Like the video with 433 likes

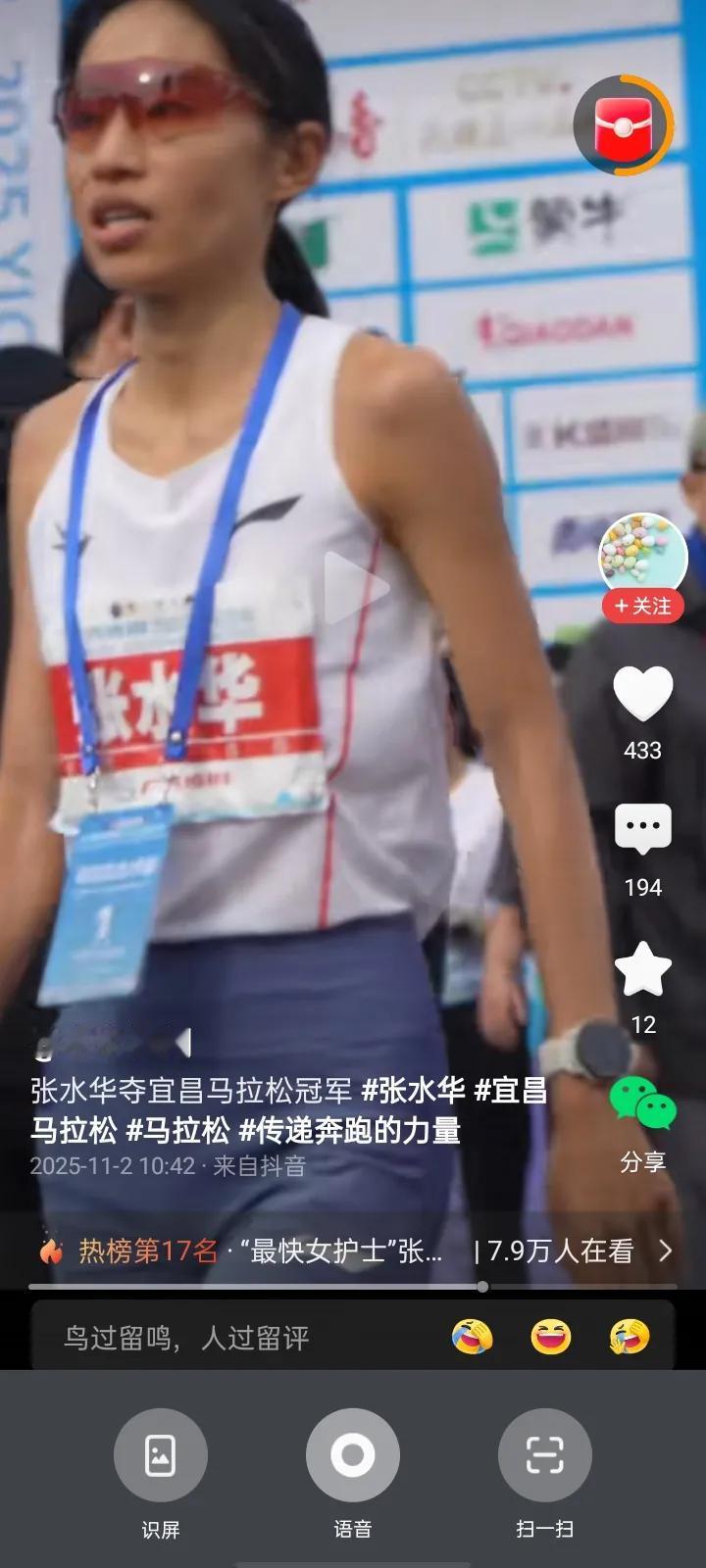click(x=643, y=694)
